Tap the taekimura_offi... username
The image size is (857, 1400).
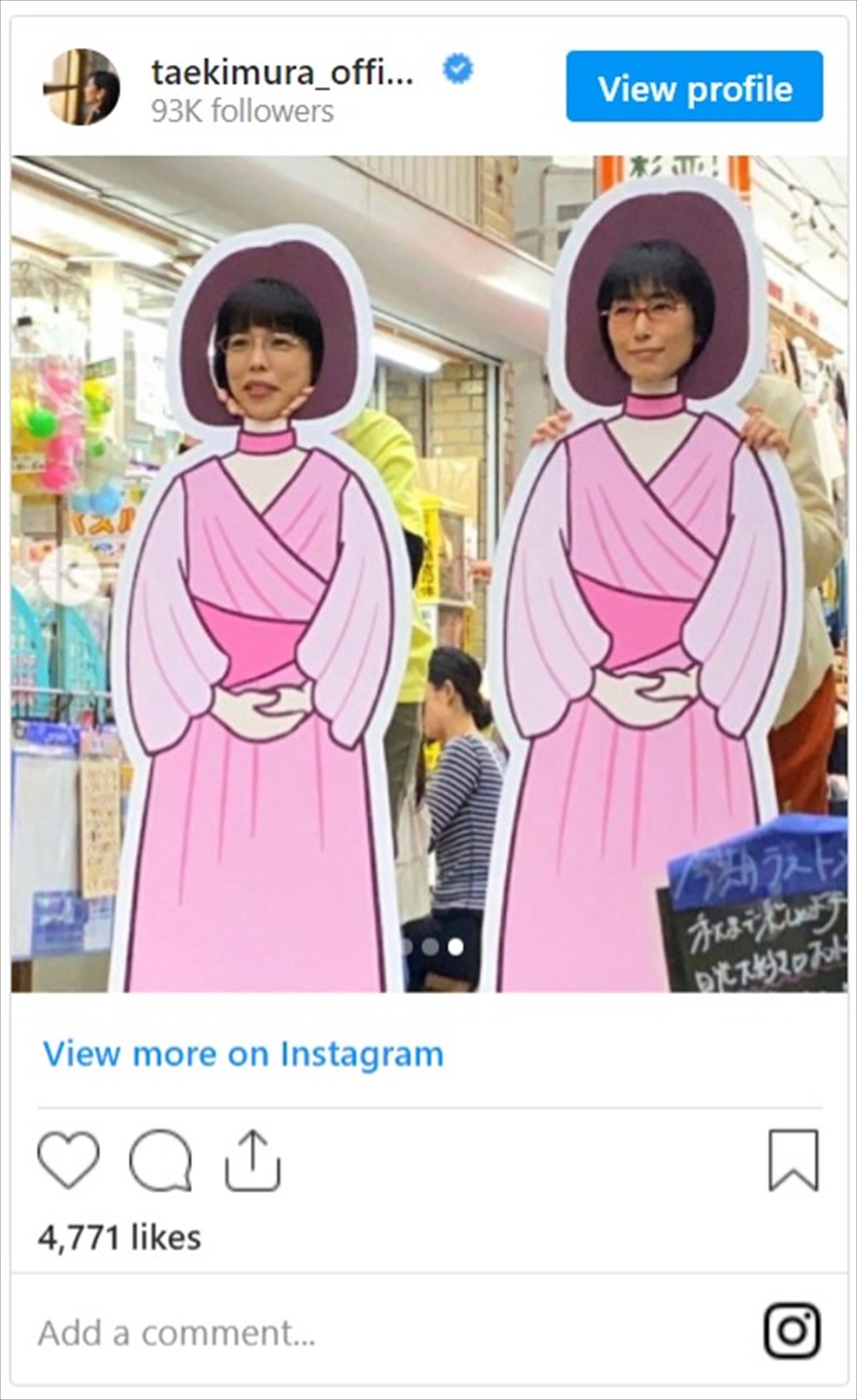[282, 71]
